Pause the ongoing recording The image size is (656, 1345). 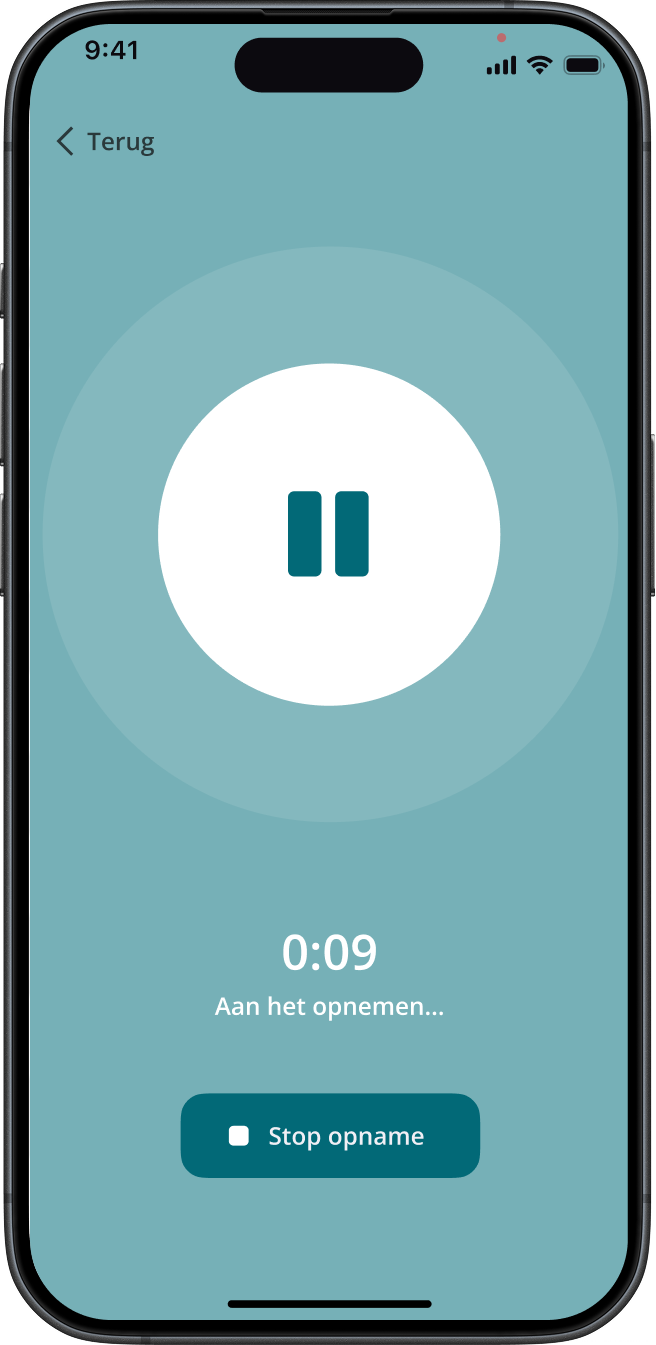329,534
